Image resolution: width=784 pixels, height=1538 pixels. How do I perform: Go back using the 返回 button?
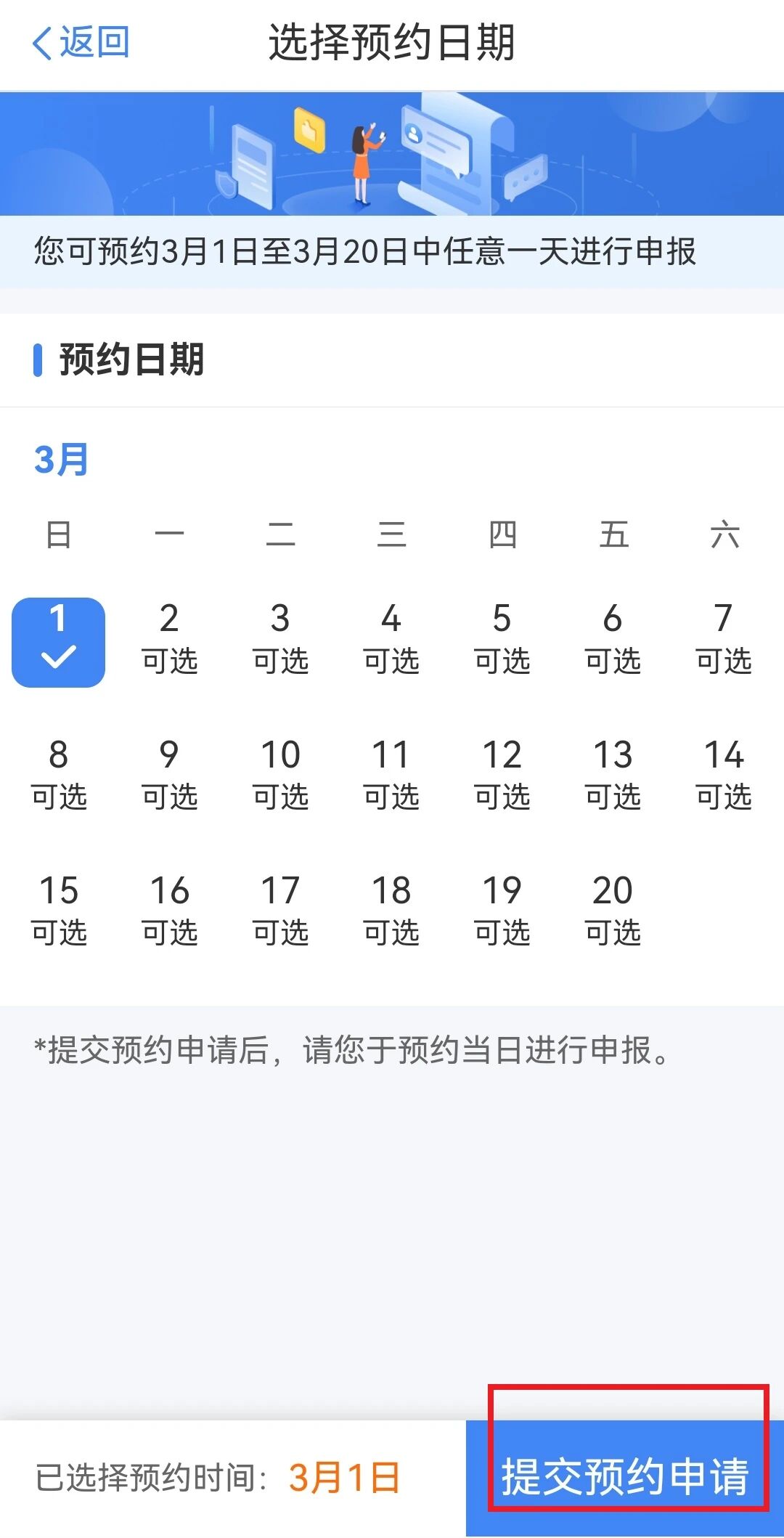(80, 42)
